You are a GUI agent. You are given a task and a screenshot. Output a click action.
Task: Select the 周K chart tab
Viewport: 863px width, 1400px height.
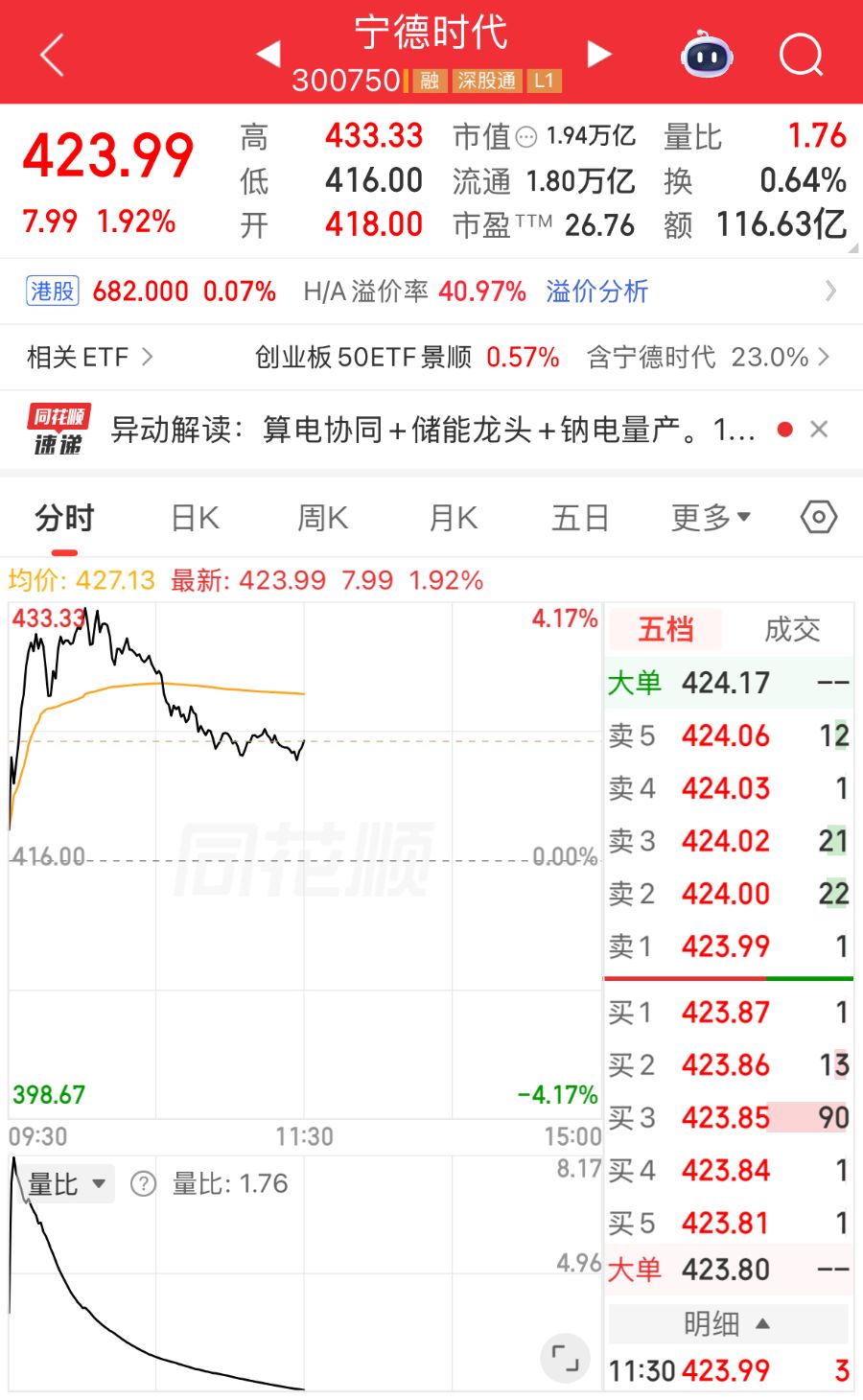tap(322, 519)
